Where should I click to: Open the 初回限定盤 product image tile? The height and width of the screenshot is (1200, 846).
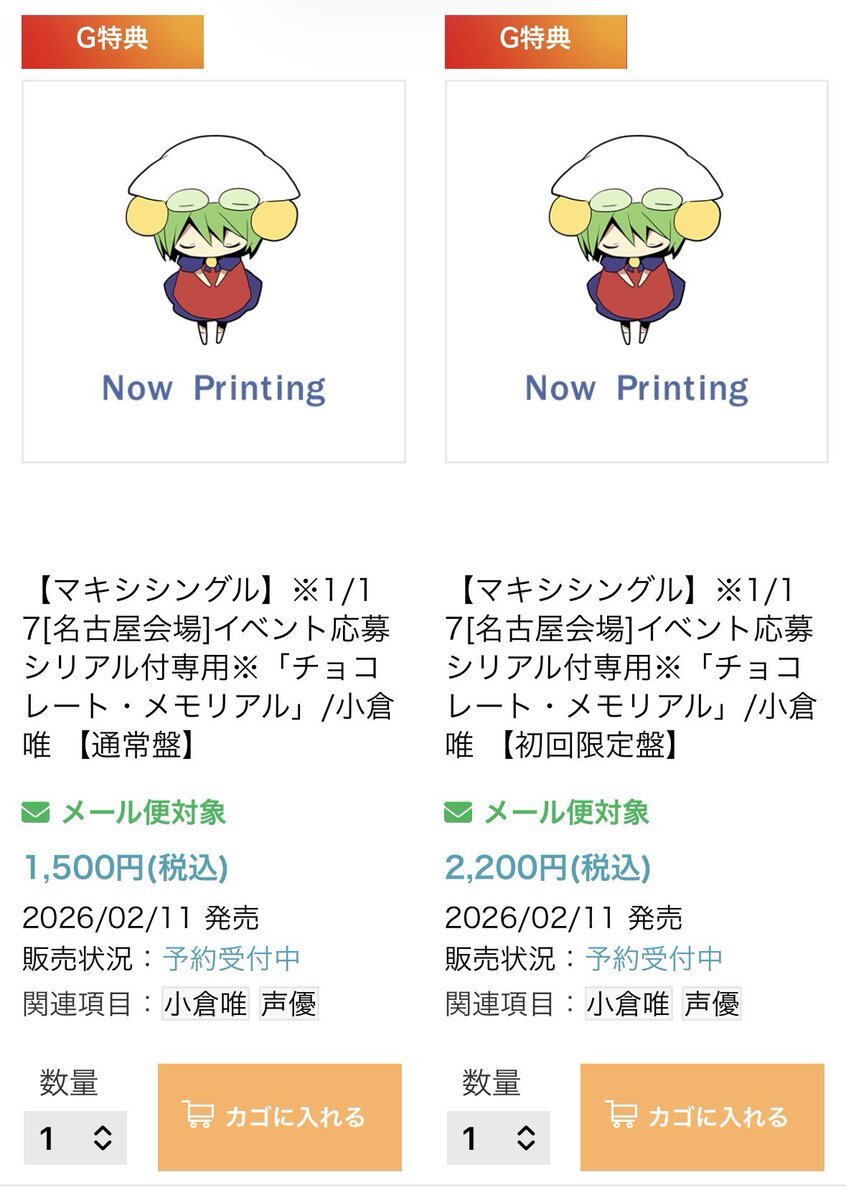(x=636, y=271)
